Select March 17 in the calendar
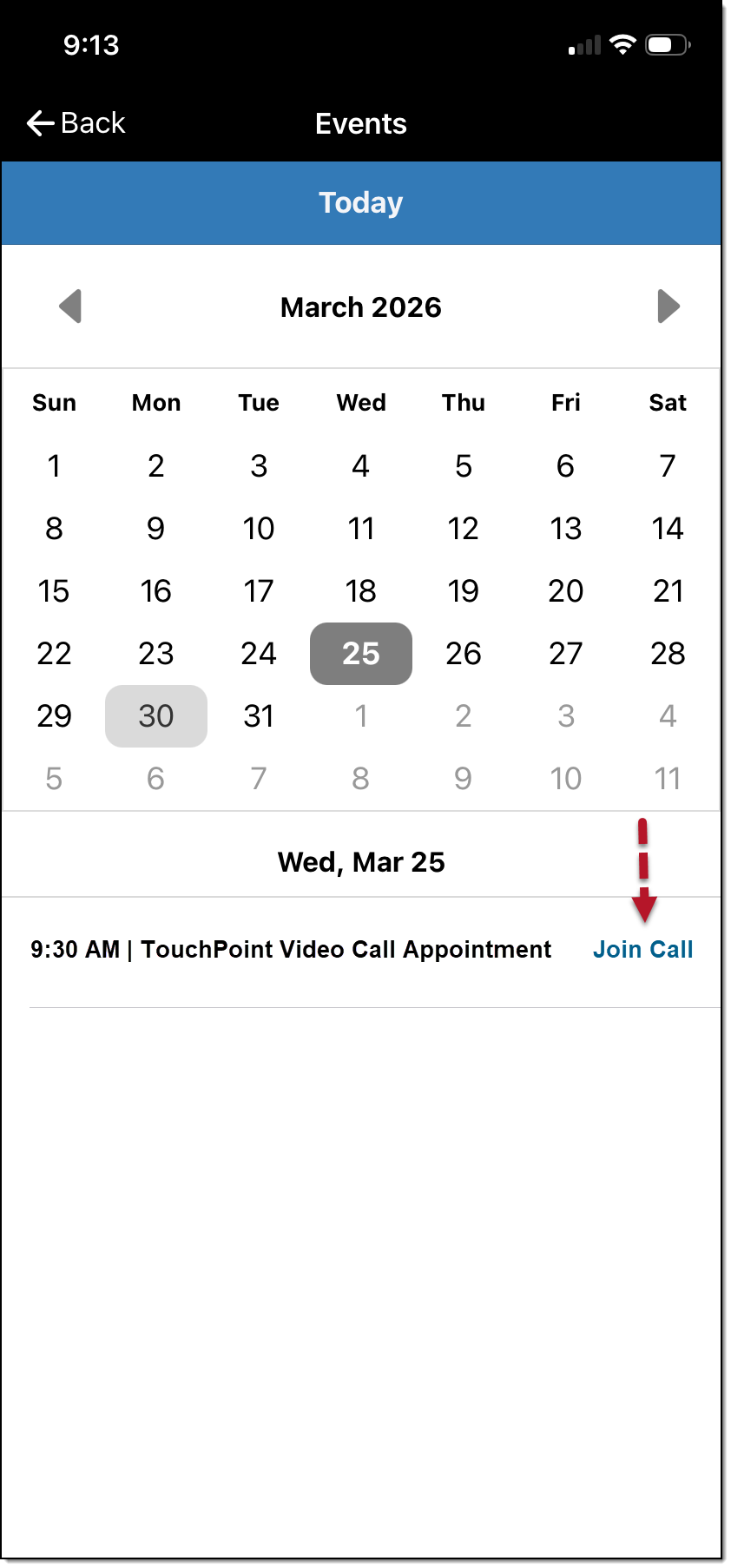 [x=259, y=591]
